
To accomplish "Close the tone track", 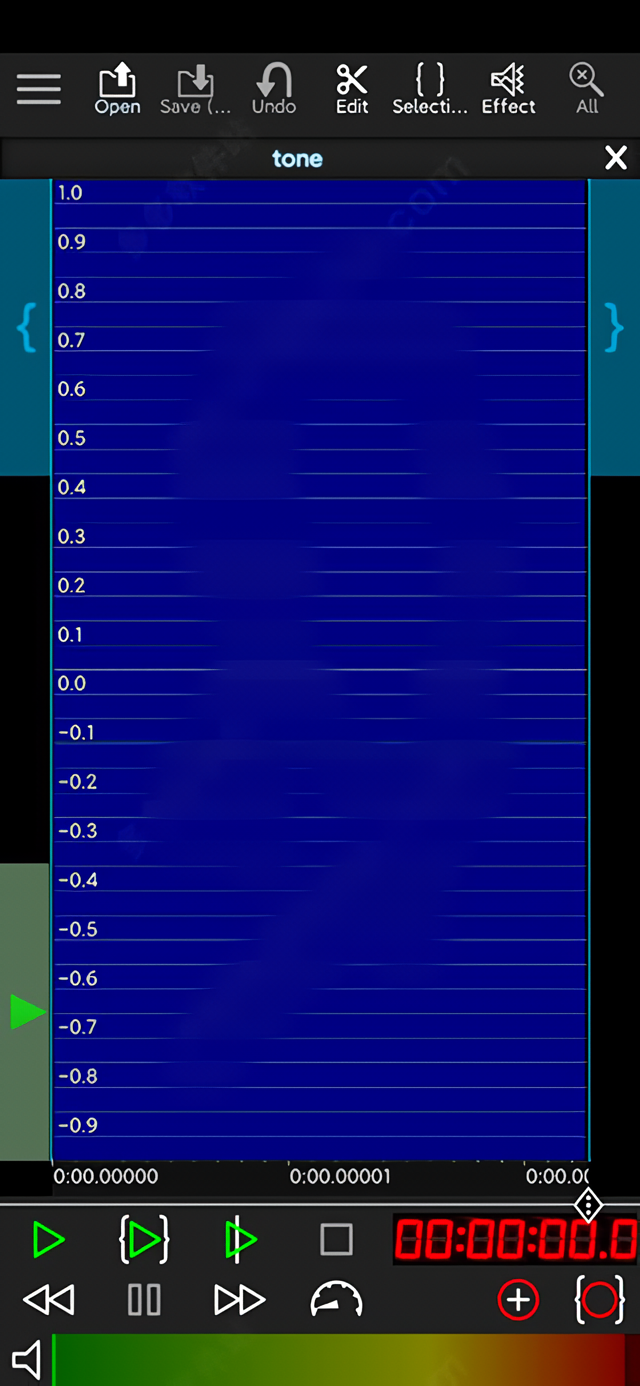I will (616, 158).
